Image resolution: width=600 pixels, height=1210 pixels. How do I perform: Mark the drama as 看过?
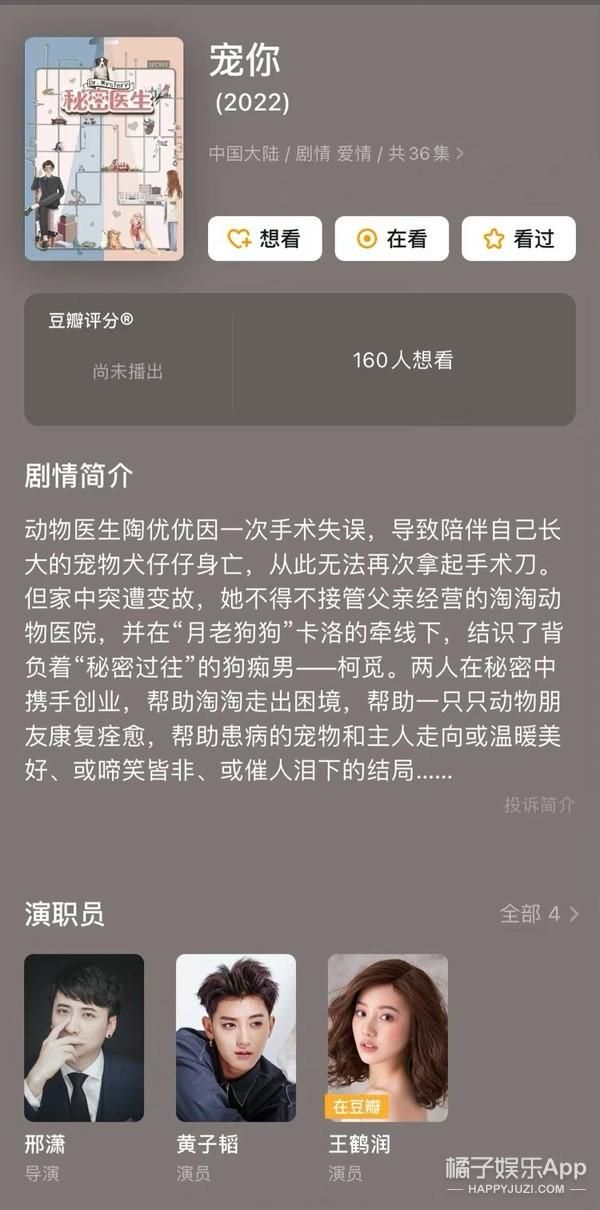(518, 239)
